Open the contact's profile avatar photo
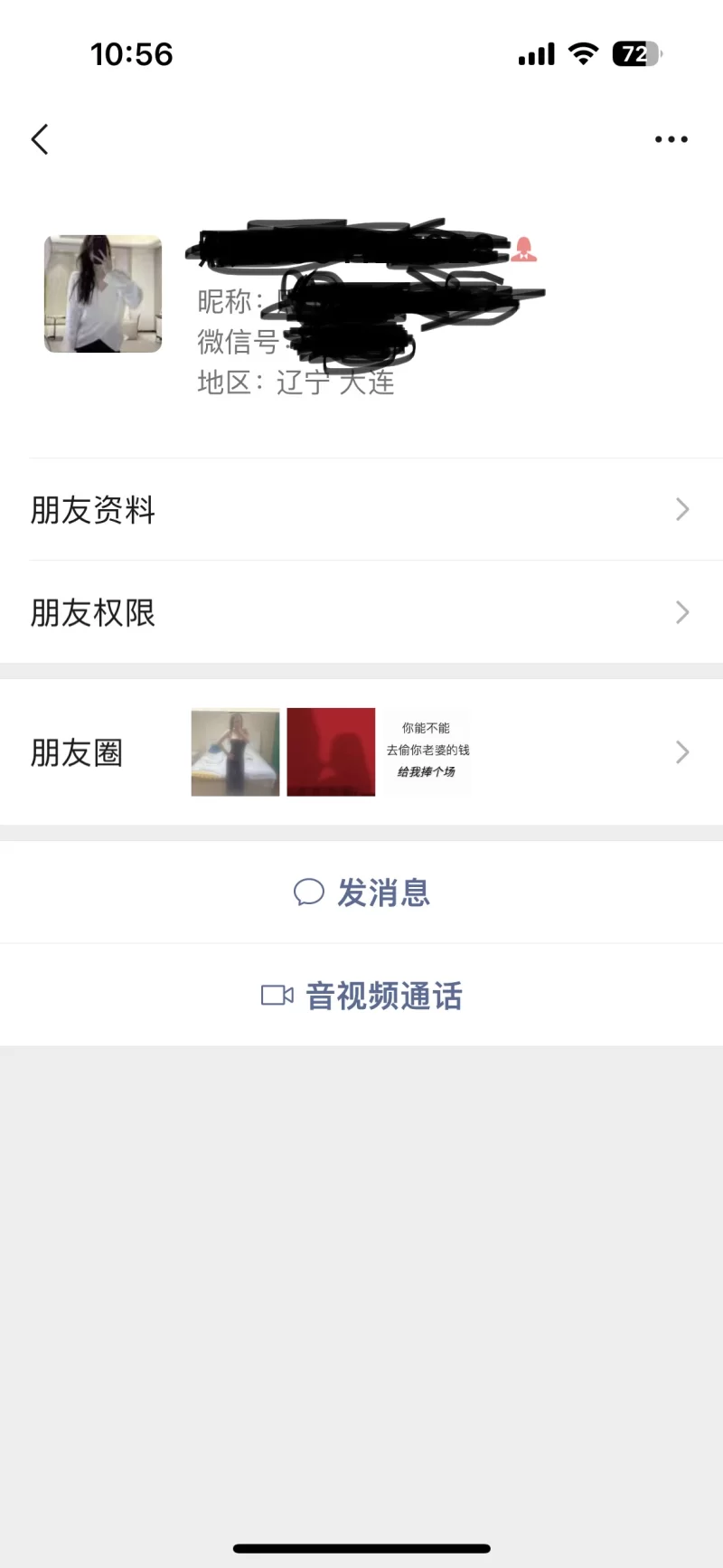This screenshot has height=1568, width=723. [102, 293]
